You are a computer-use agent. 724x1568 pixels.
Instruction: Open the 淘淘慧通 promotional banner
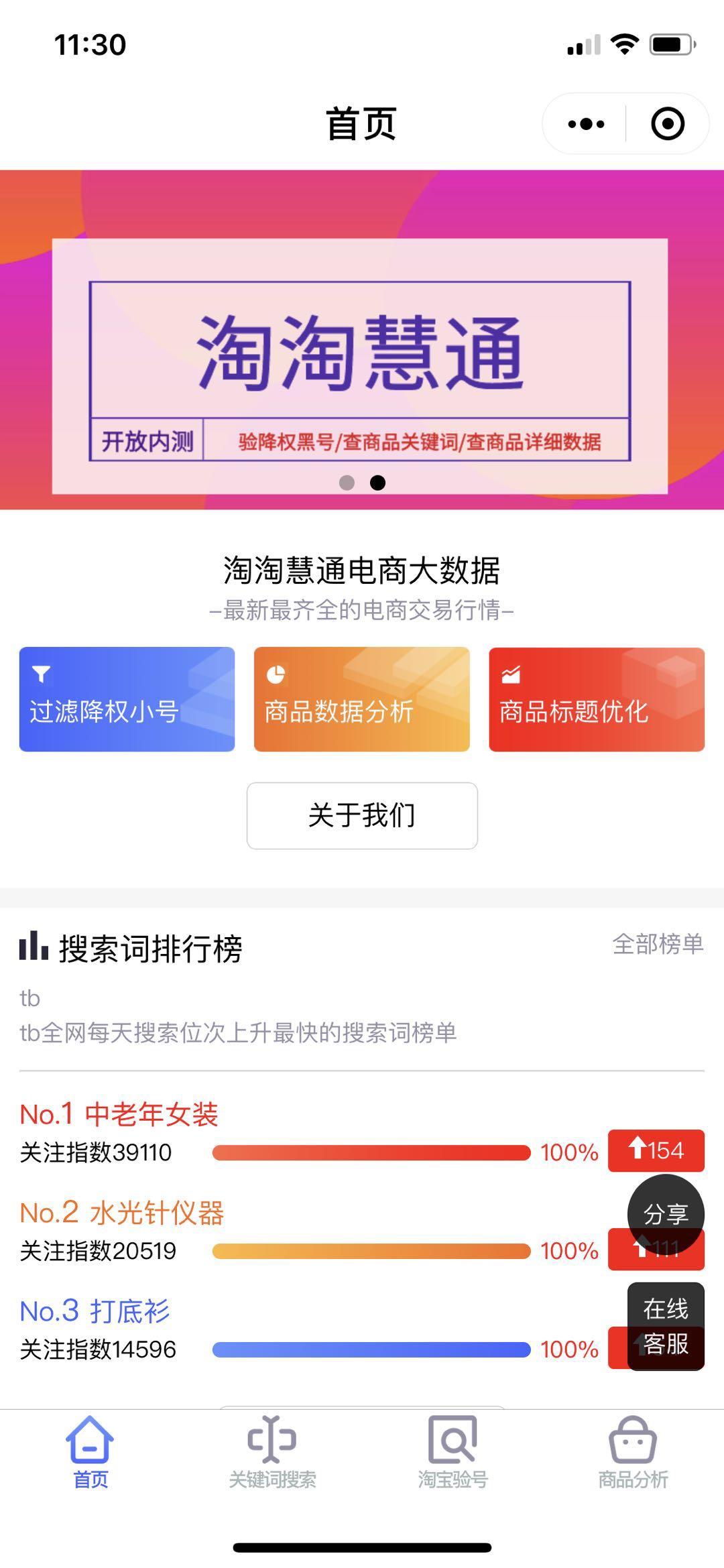(362, 340)
